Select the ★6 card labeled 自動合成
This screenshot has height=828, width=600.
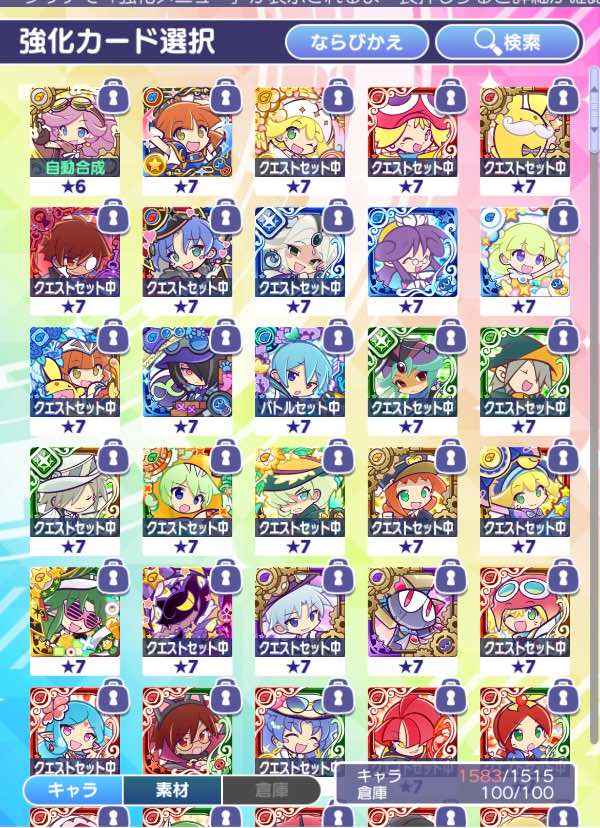pyautogui.click(x=74, y=140)
